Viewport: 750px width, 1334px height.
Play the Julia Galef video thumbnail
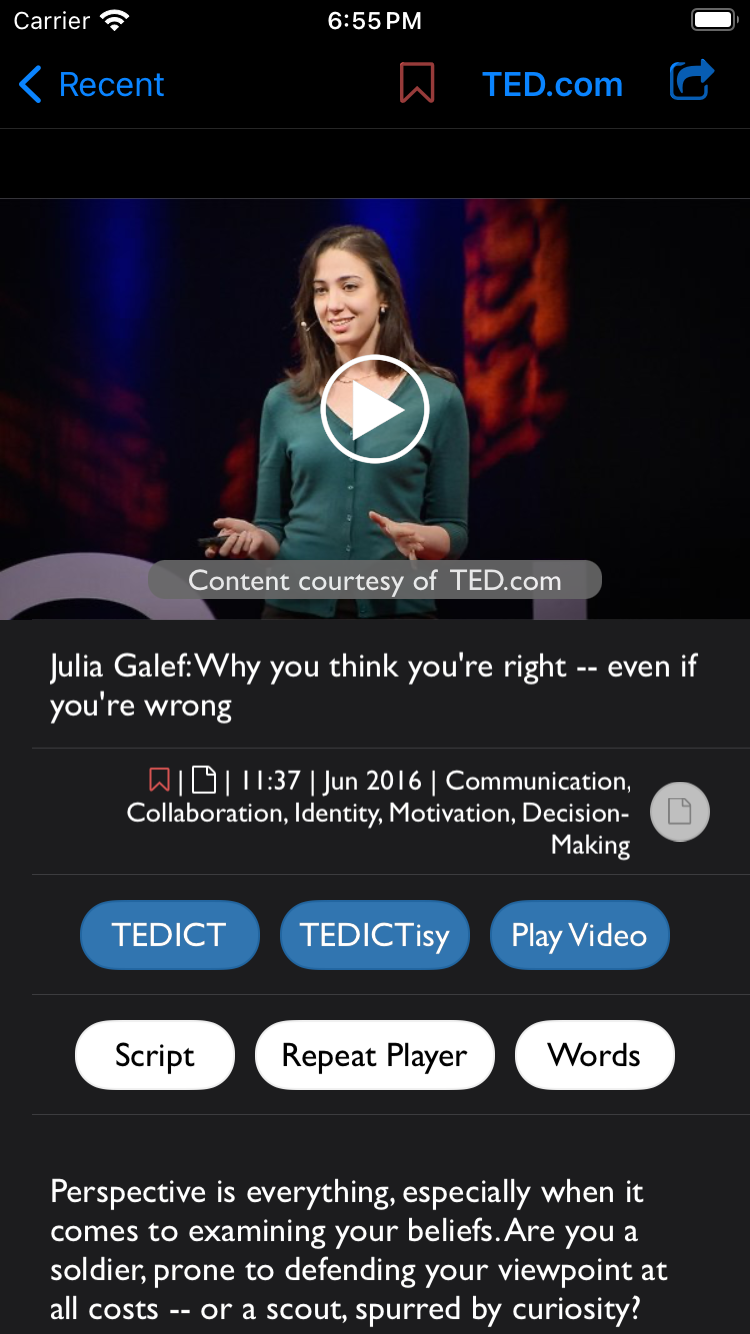(375, 409)
